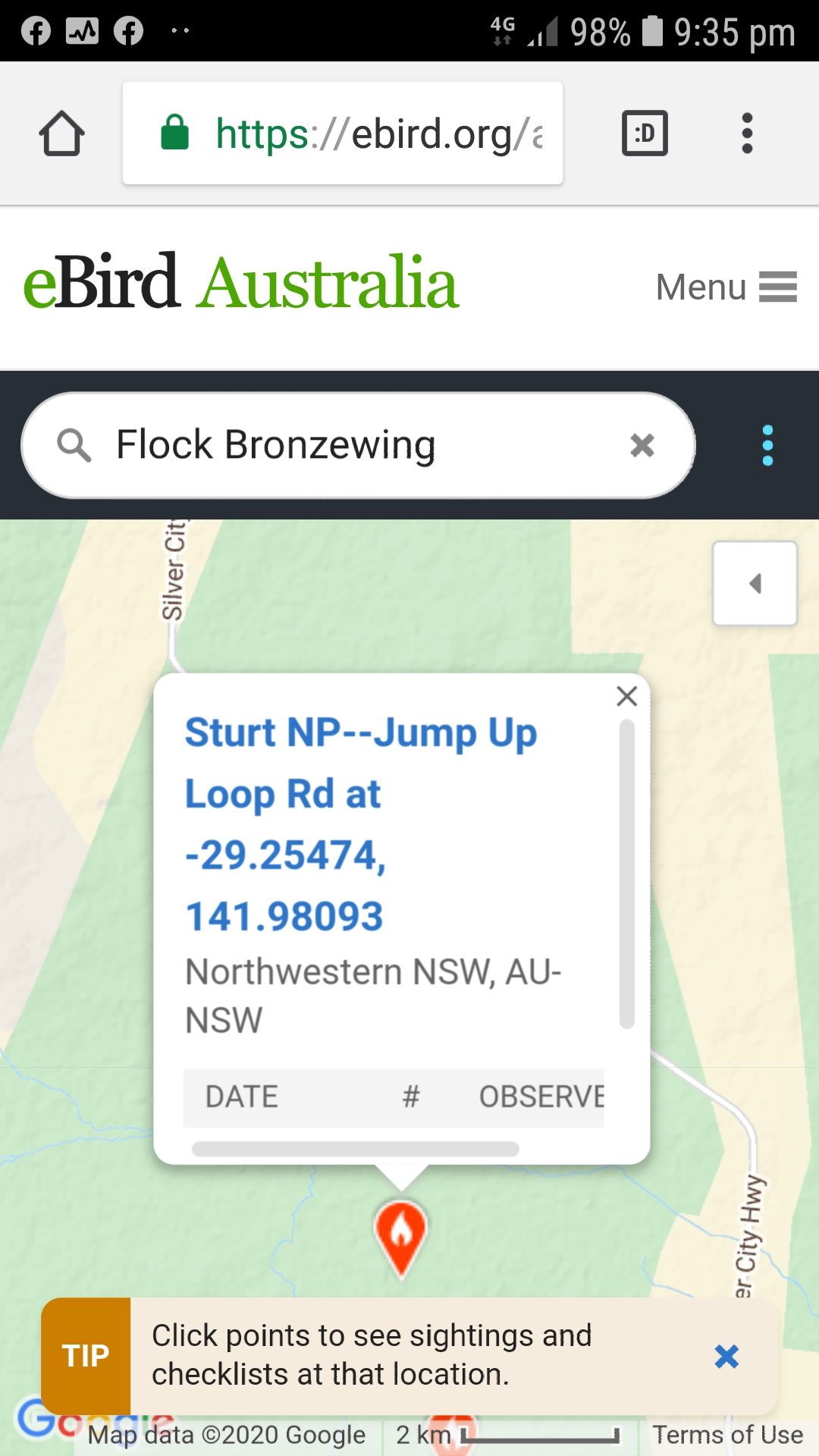This screenshot has width=819, height=1456.
Task: Tap the Flock Bronzewing search field
Action: coord(358,445)
